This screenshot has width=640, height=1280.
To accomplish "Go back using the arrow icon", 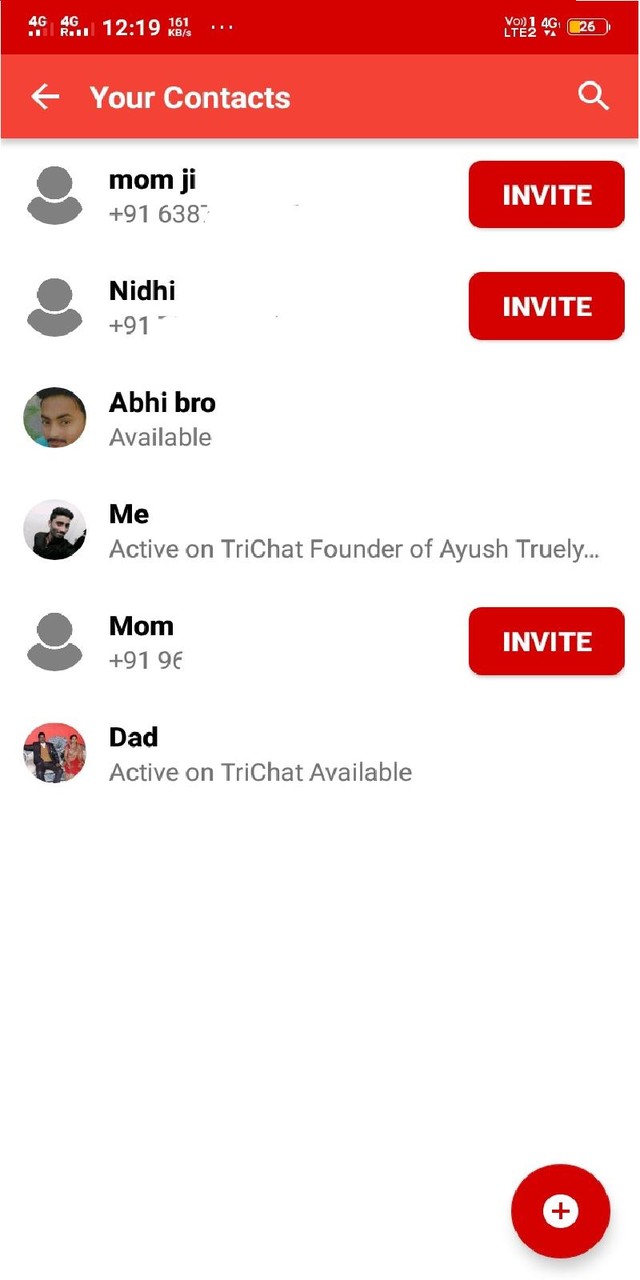I will [45, 97].
